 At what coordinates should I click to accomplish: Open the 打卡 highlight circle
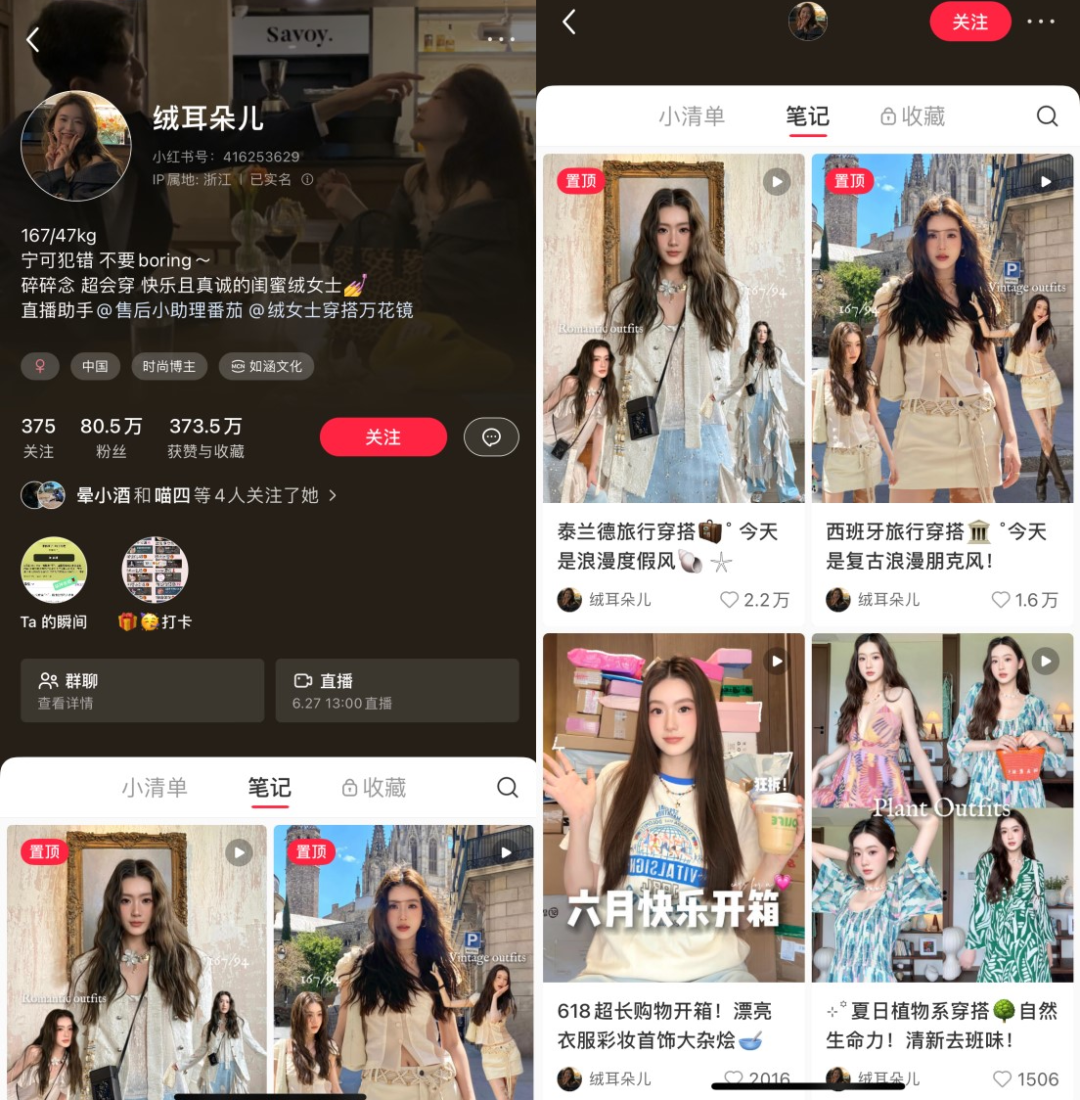[155, 570]
